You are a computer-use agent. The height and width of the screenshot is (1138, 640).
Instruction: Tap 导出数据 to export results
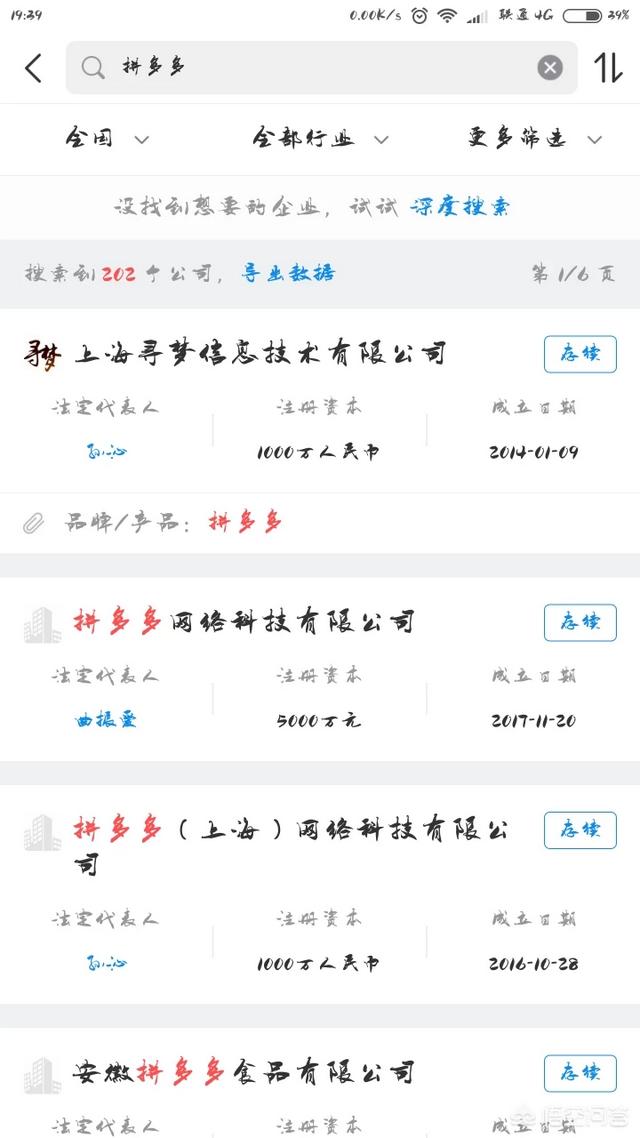click(289, 274)
